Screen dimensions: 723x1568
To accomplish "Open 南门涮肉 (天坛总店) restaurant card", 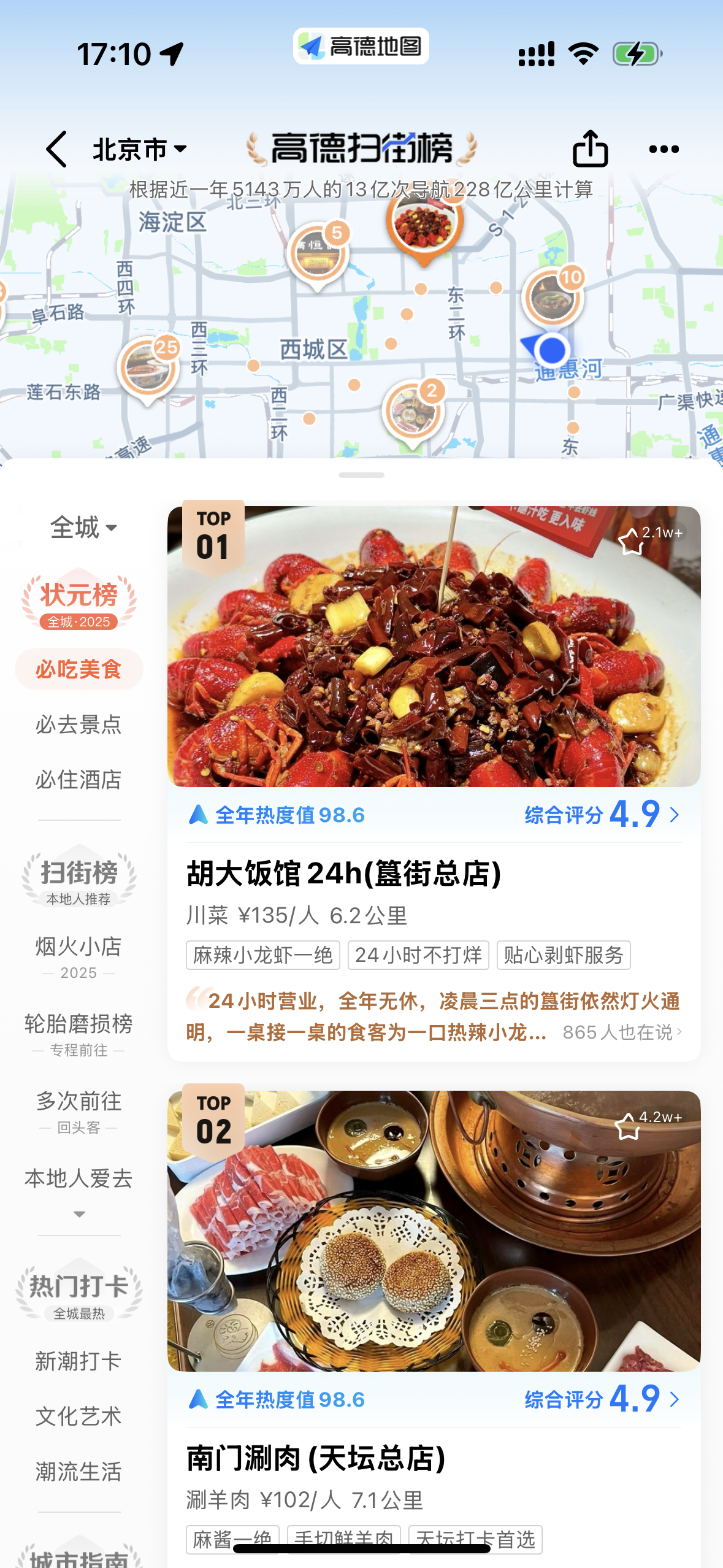I will (x=316, y=1458).
